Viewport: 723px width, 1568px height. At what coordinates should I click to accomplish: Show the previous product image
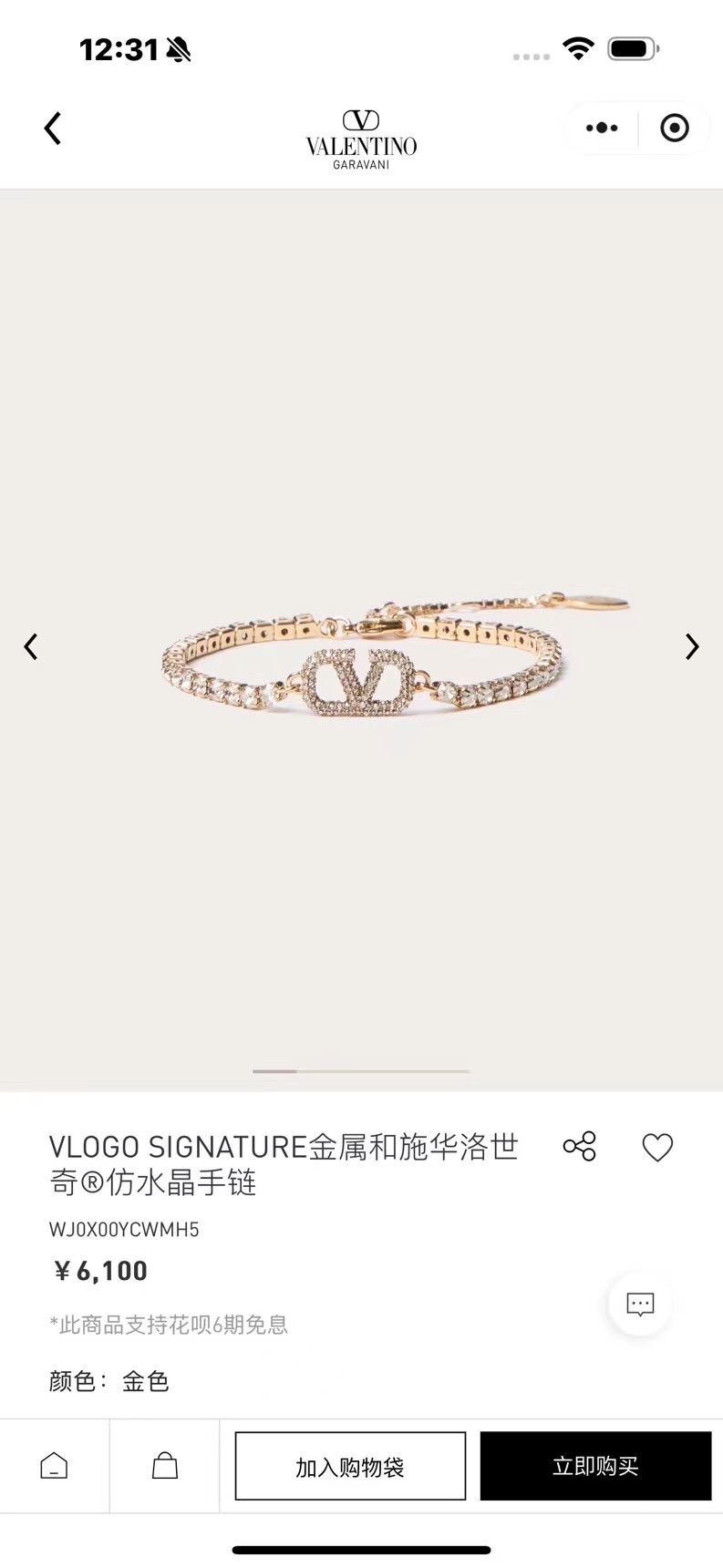pos(30,646)
